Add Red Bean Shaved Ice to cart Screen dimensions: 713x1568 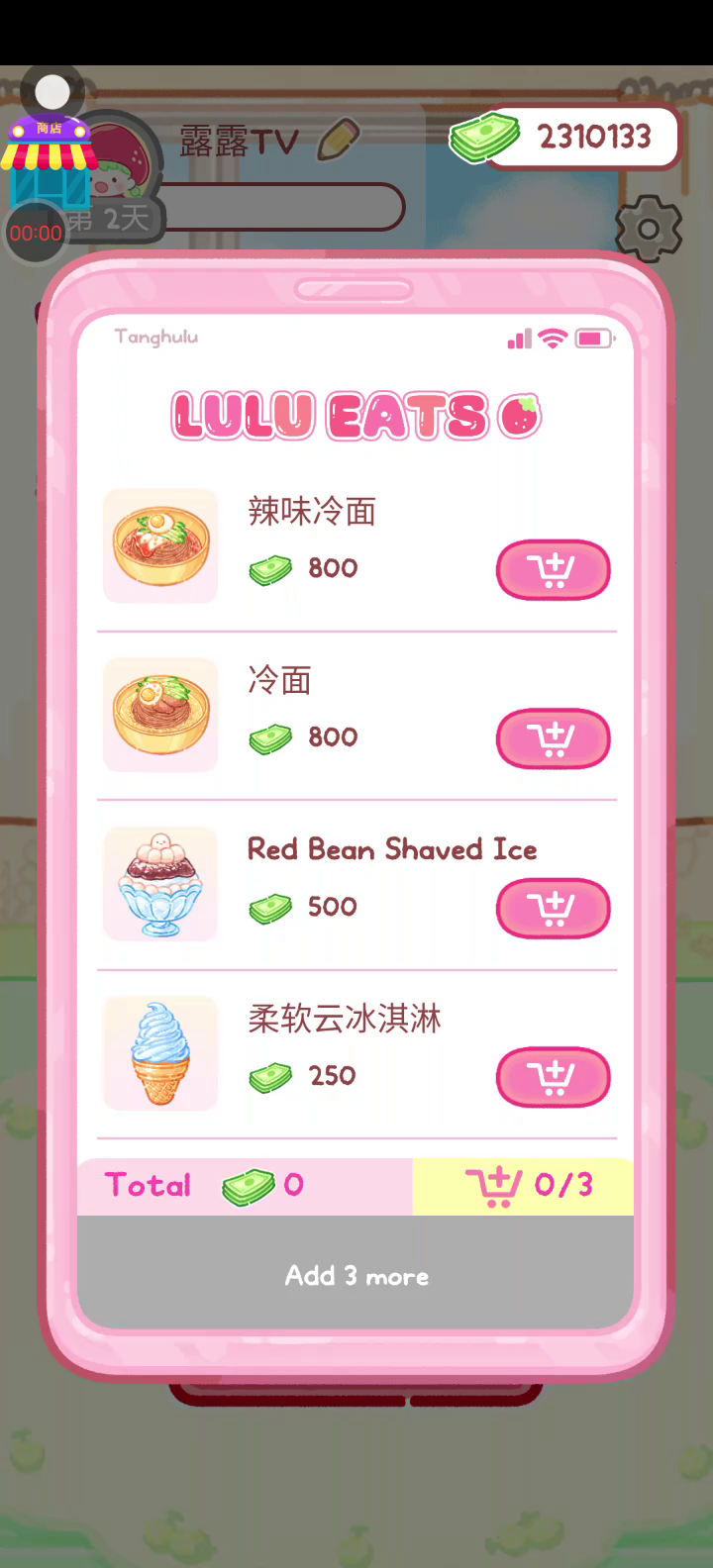553,909
